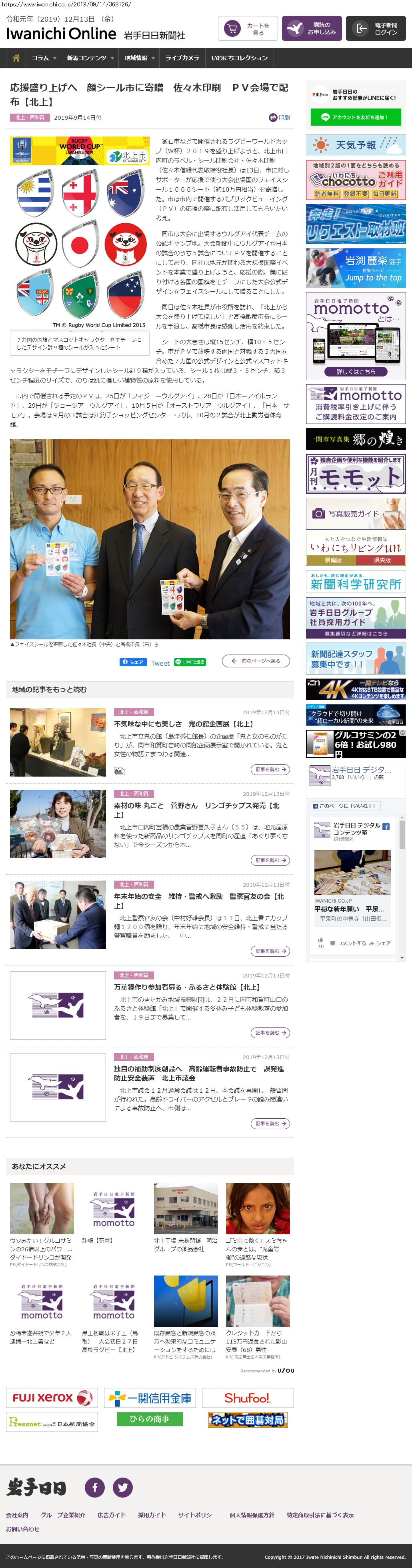The image size is (412, 1568).
Task: Expand the 地域情報 menu
Action: tap(139, 58)
